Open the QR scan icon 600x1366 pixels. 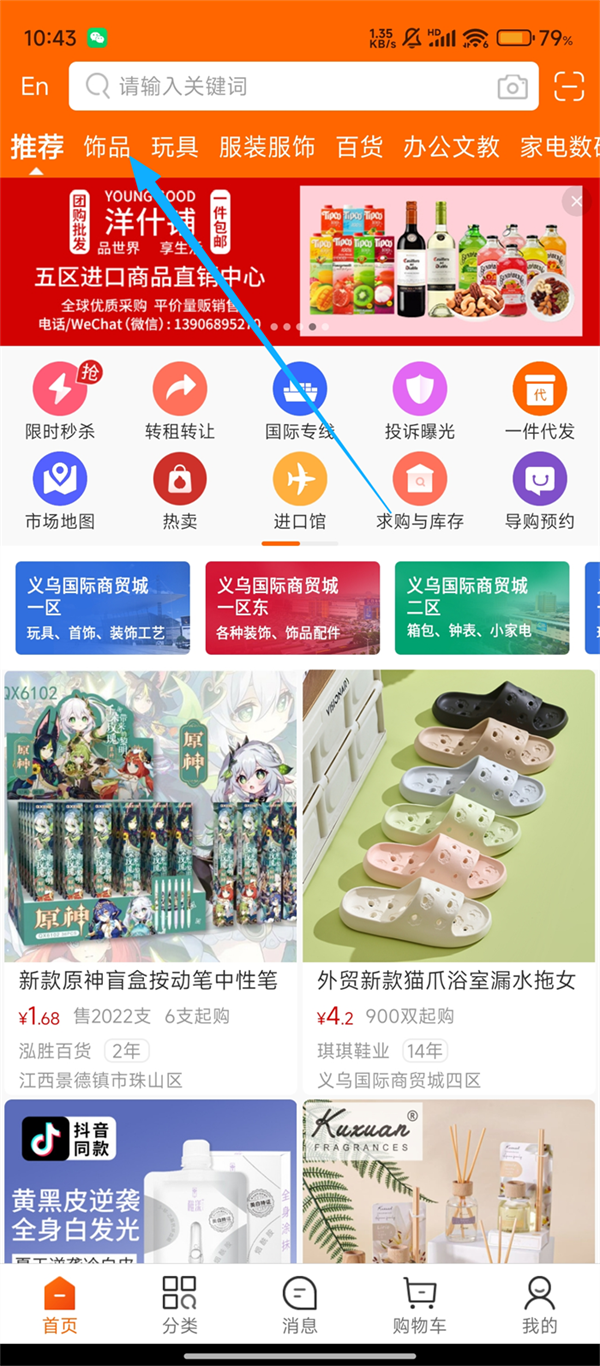[569, 86]
